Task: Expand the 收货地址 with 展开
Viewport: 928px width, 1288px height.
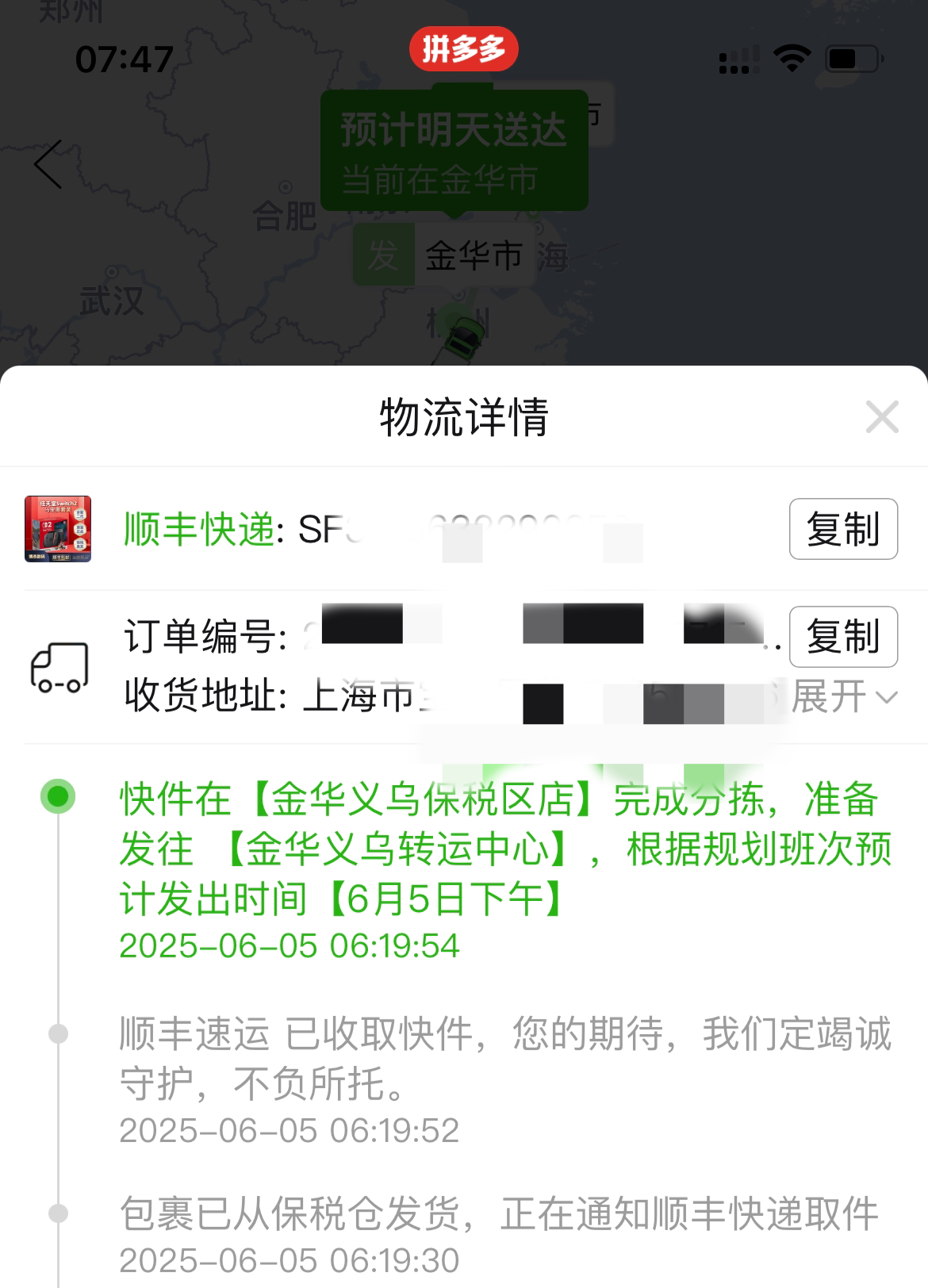Action: coord(844,697)
